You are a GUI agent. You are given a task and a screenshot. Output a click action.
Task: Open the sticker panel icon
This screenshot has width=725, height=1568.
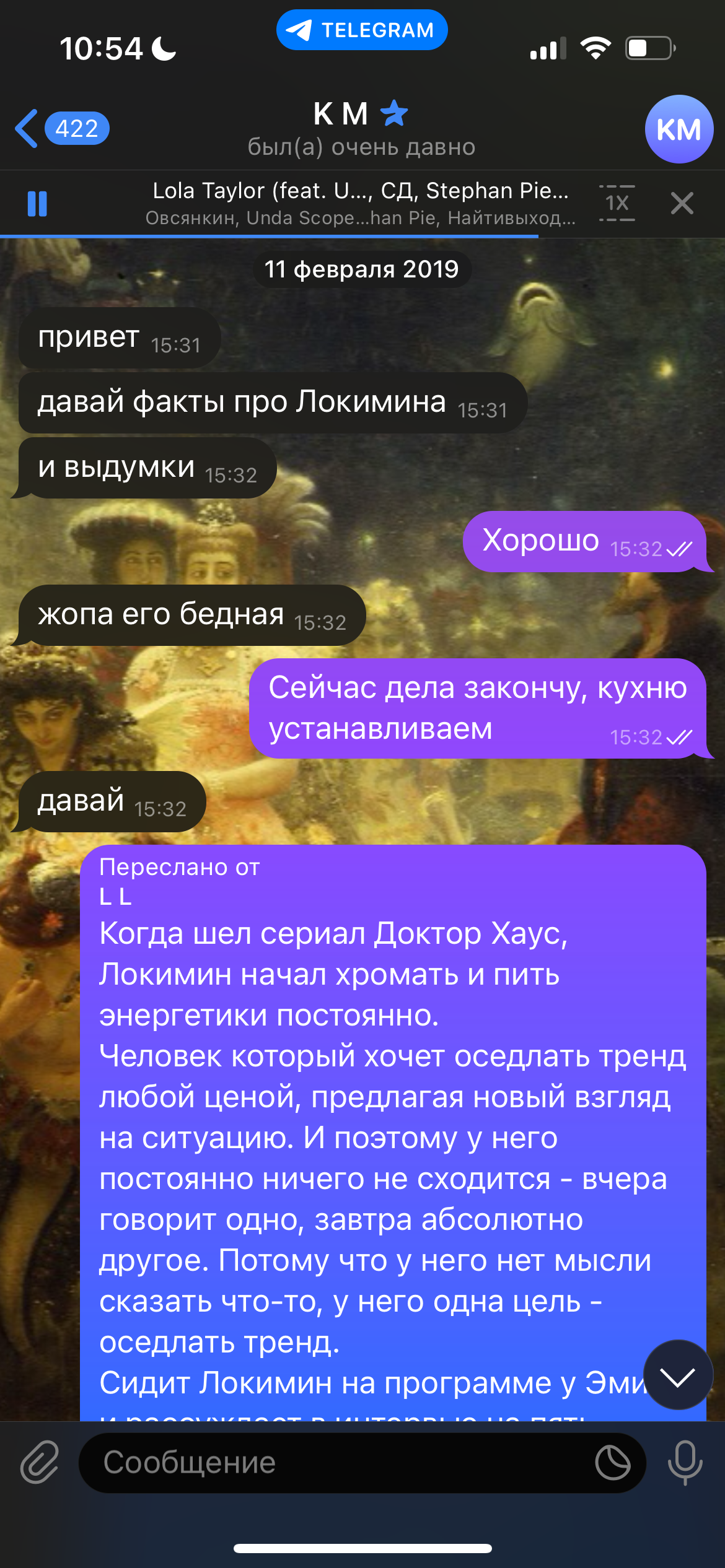[x=612, y=1463]
